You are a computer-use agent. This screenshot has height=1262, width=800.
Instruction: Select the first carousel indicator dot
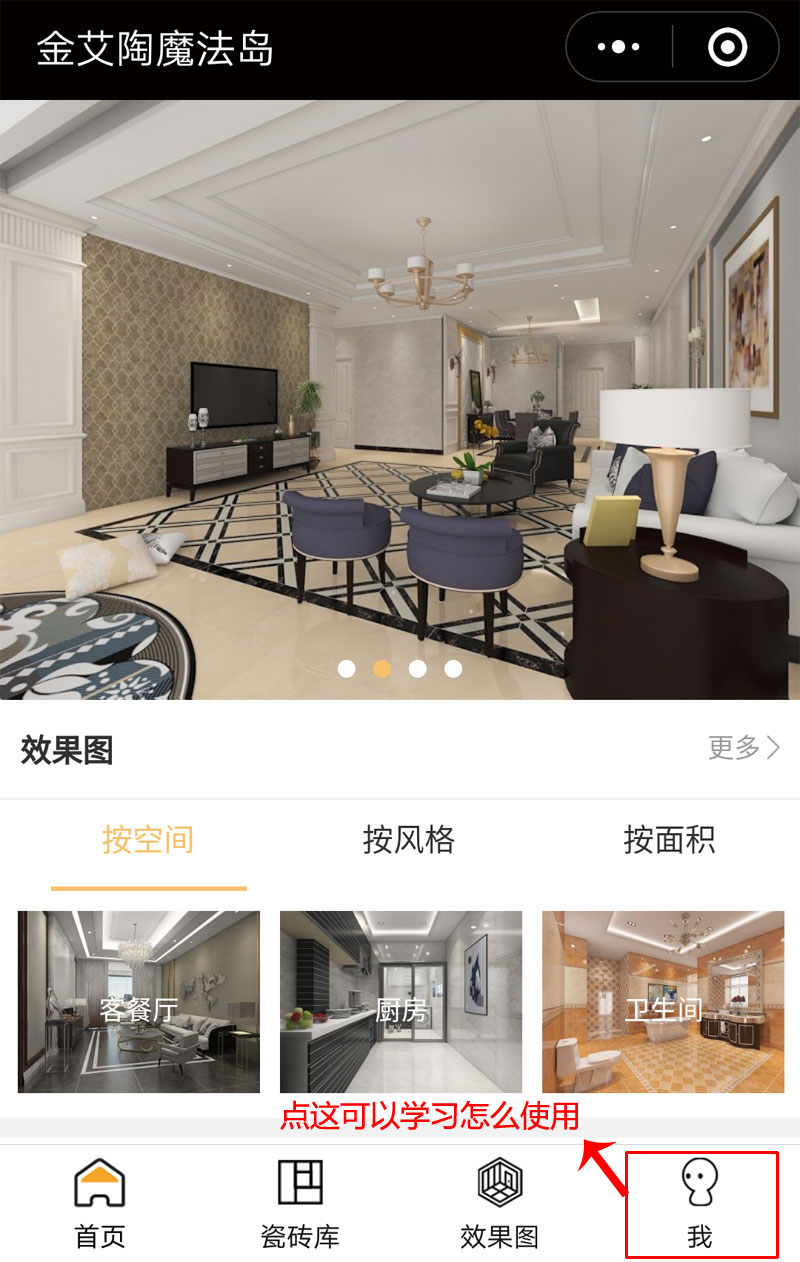click(345, 666)
